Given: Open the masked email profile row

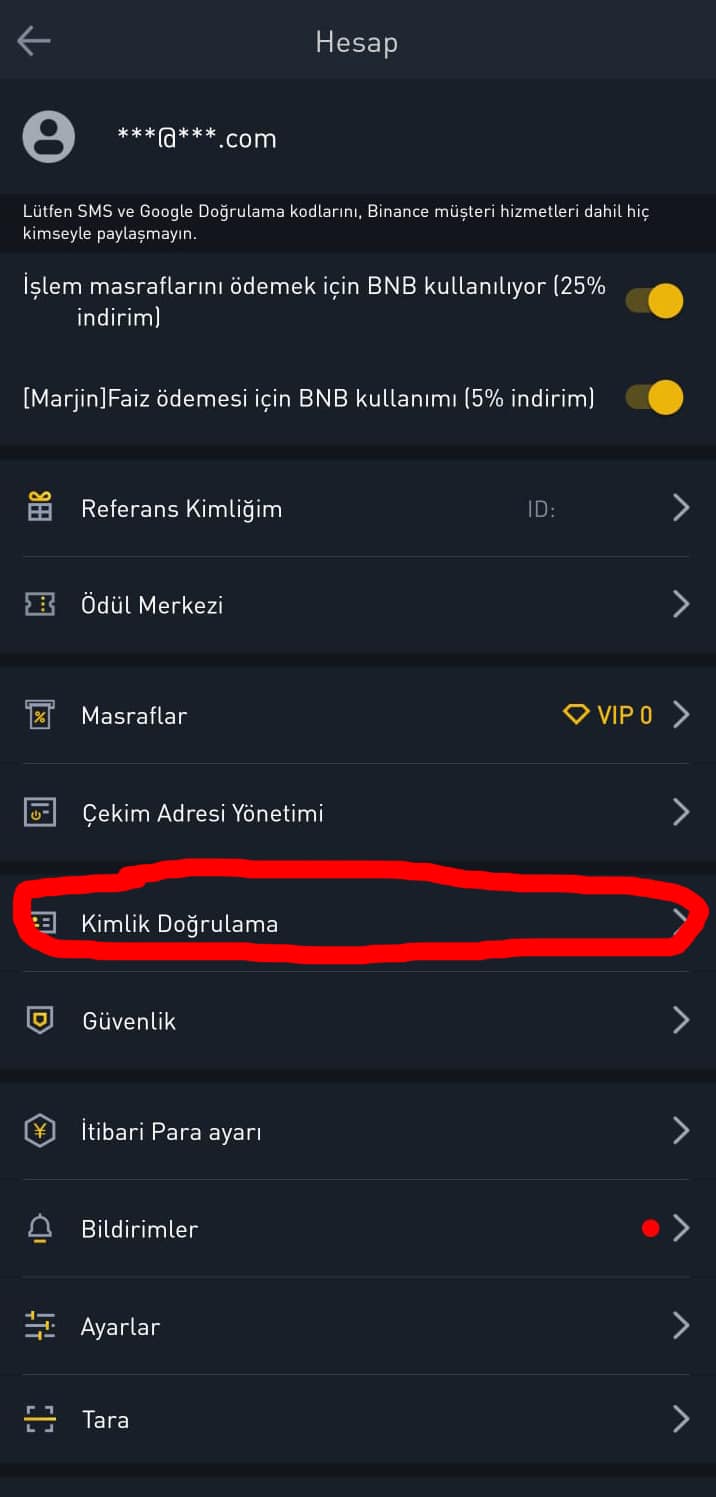Looking at the screenshot, I should (196, 138).
